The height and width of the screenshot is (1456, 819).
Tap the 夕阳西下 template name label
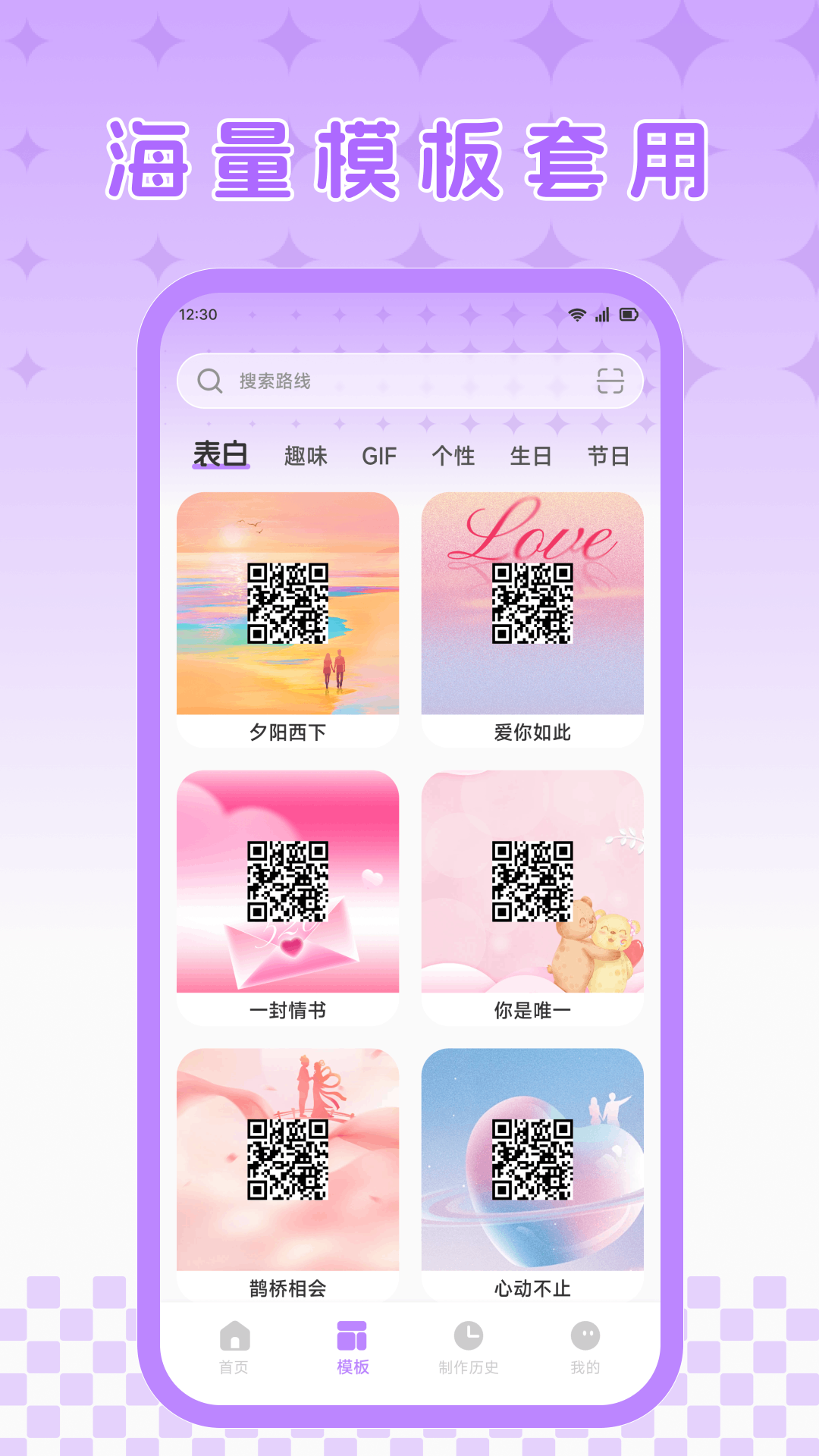pyautogui.click(x=288, y=733)
